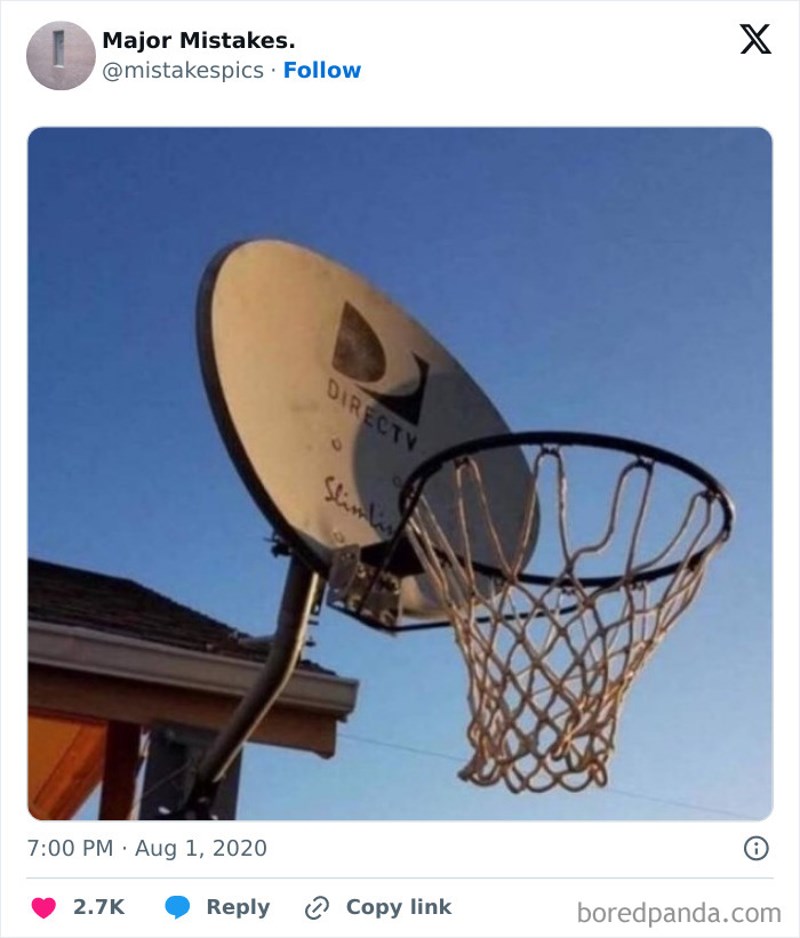Screen dimensions: 800x938
Task: Like the tweet with the heart
Action: [44, 908]
